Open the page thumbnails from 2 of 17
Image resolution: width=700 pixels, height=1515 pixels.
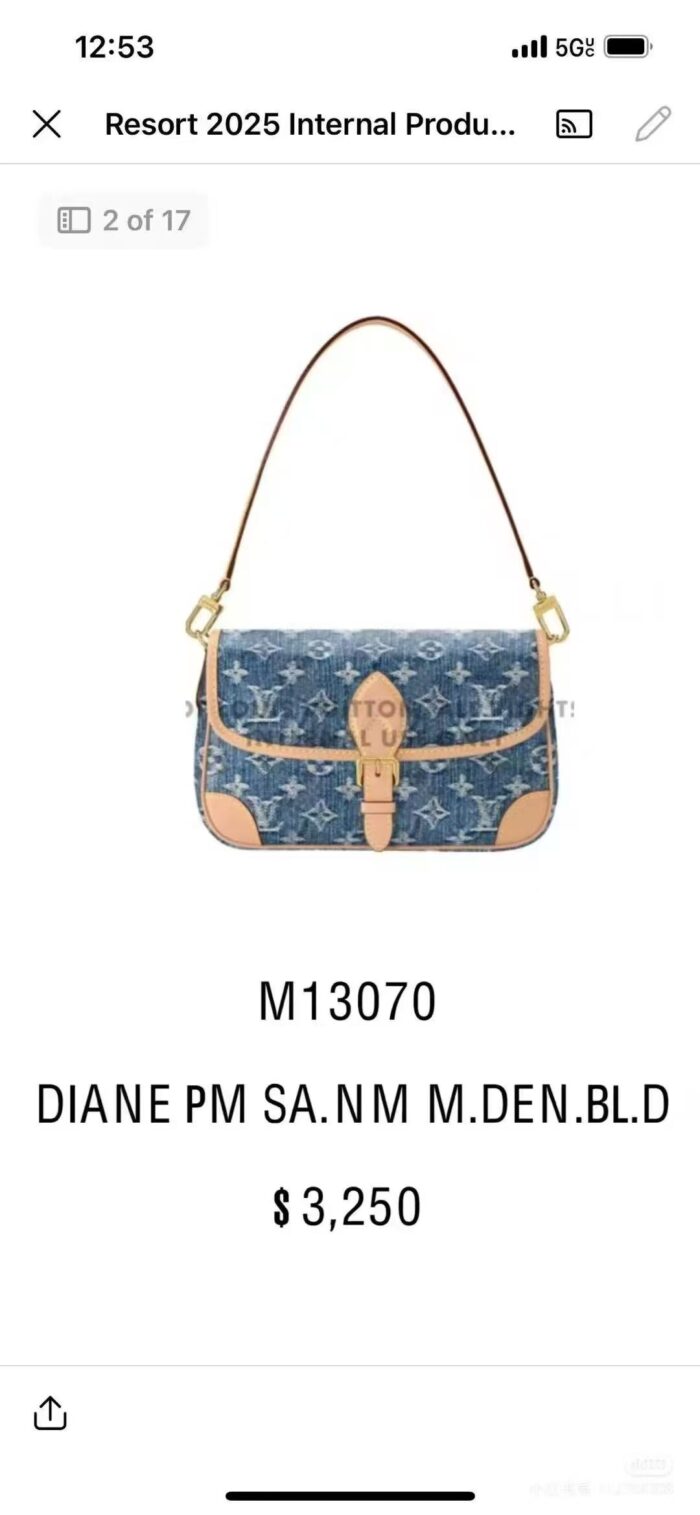tap(124, 220)
